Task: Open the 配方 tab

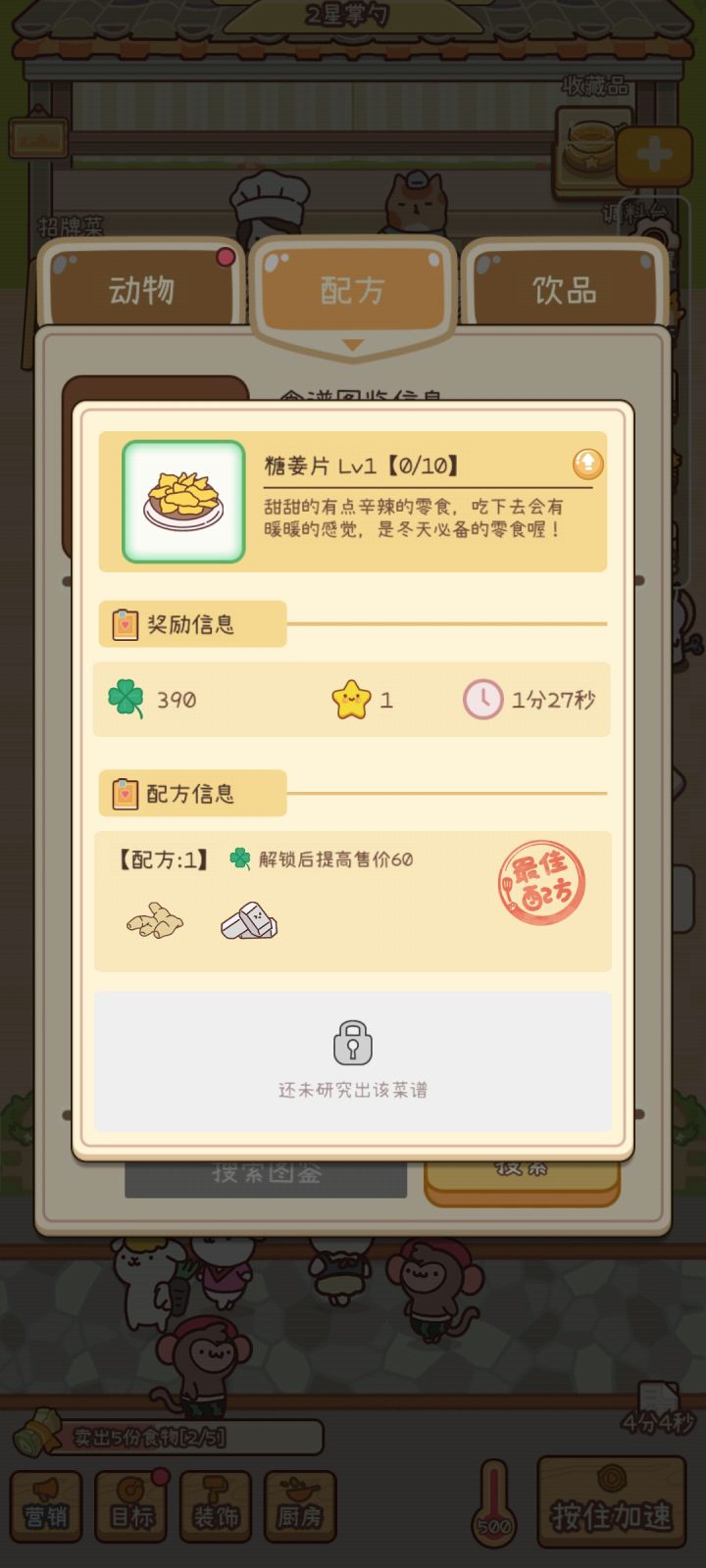Action: [352, 287]
